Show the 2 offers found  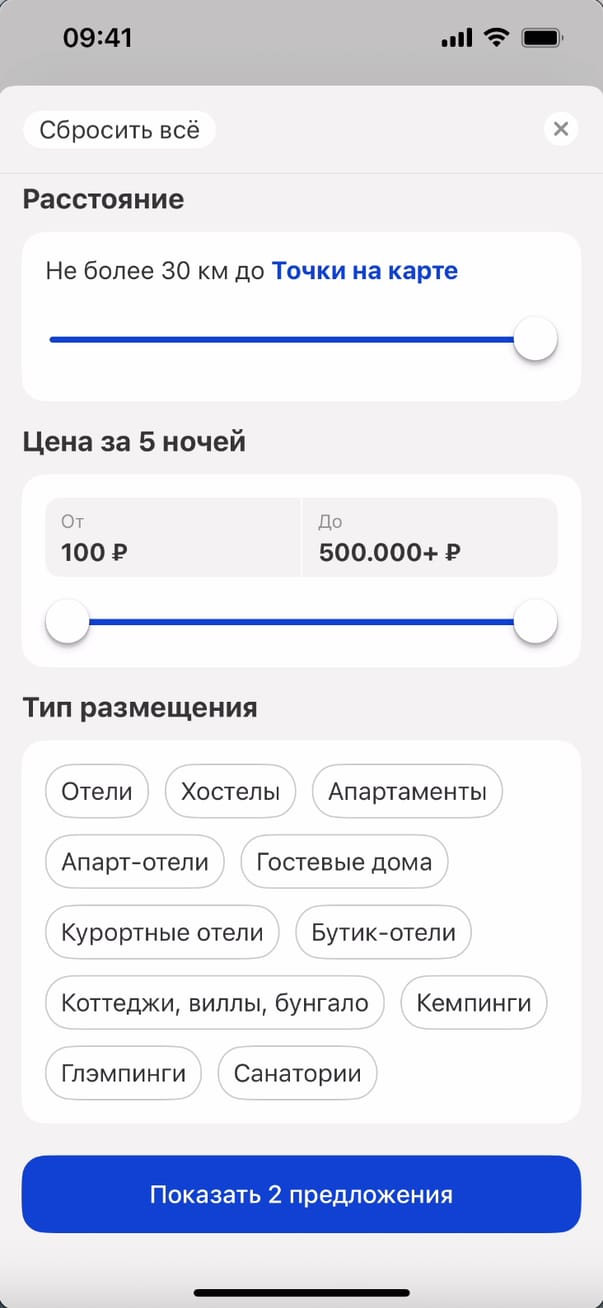(301, 1194)
